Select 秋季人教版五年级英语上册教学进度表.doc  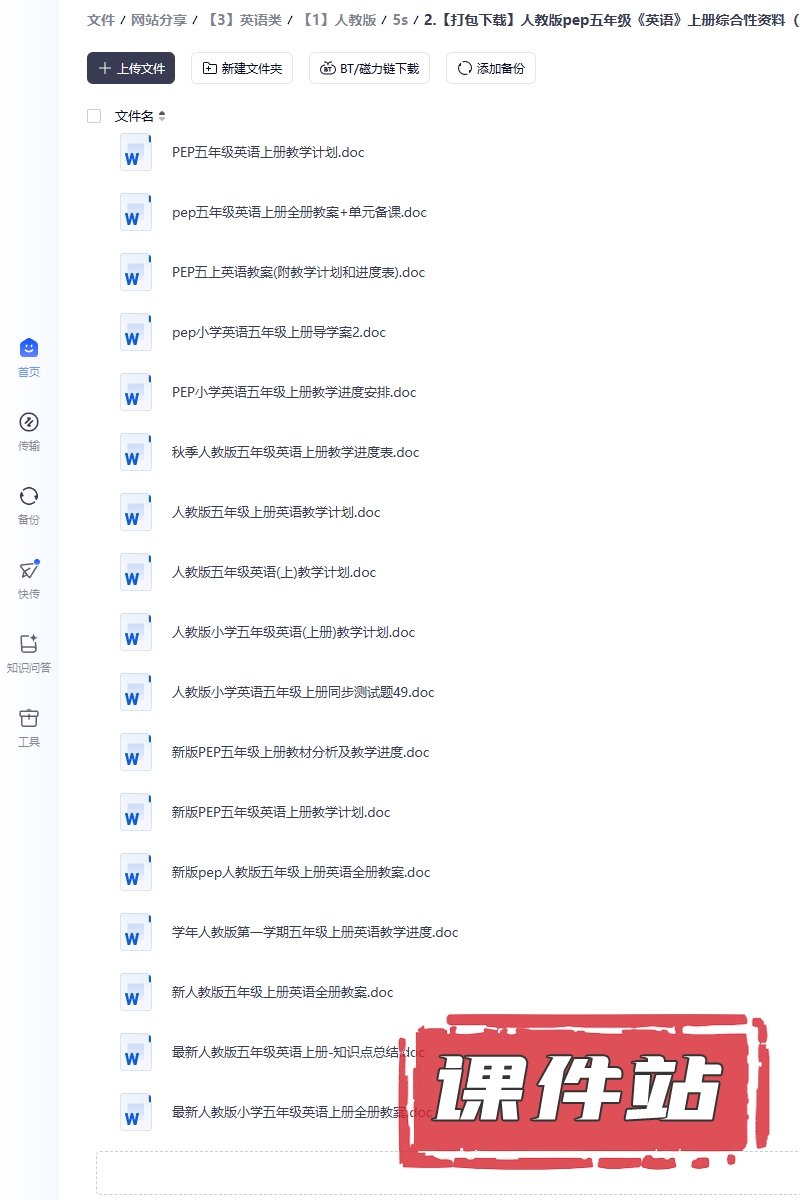[295, 452]
